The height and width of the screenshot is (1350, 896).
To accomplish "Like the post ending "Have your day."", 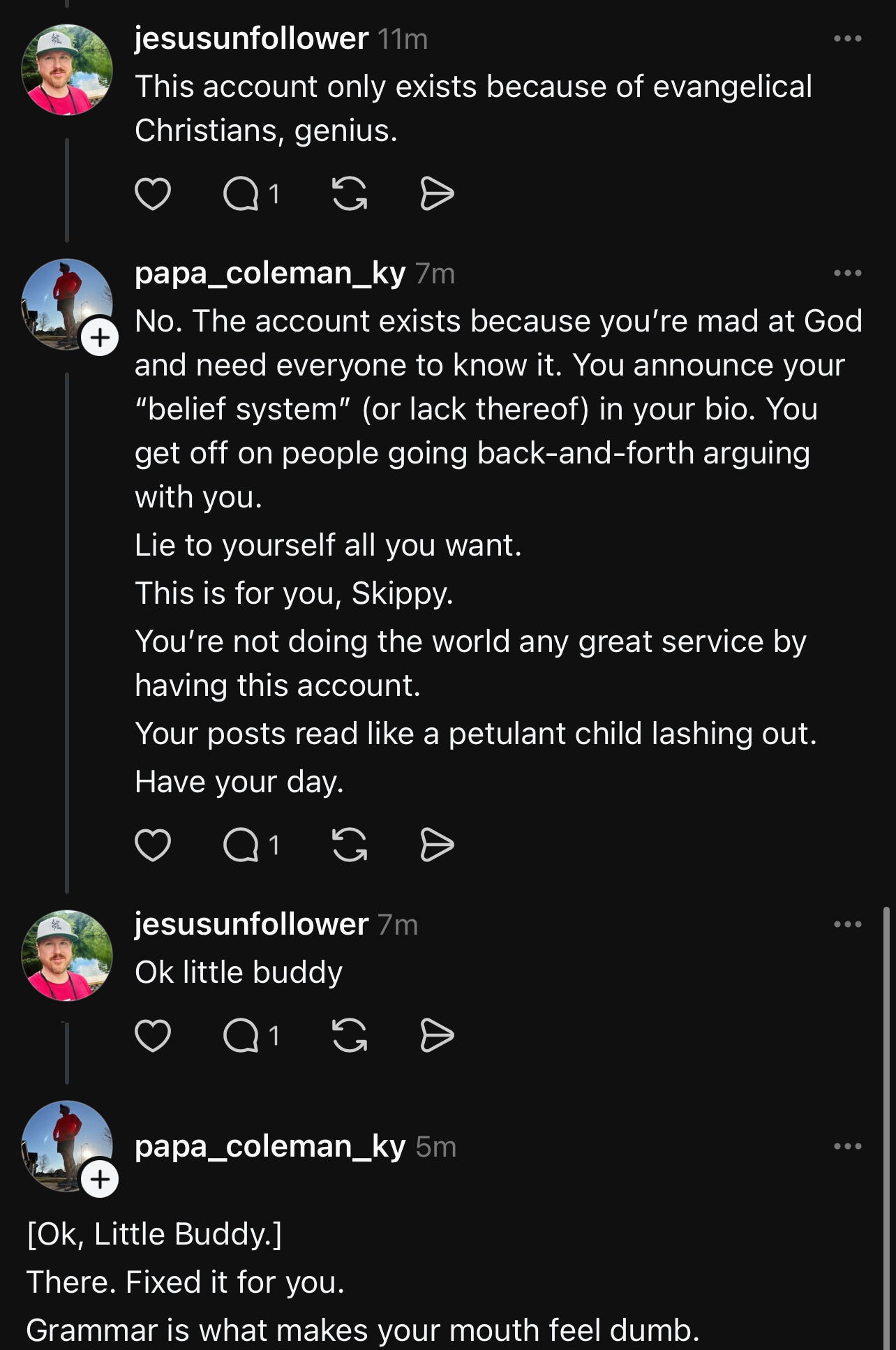I will coord(153,845).
